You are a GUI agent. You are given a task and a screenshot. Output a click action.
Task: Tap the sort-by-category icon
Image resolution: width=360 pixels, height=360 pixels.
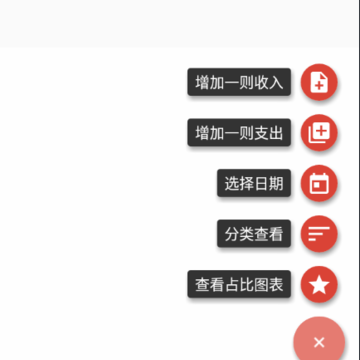(x=319, y=234)
